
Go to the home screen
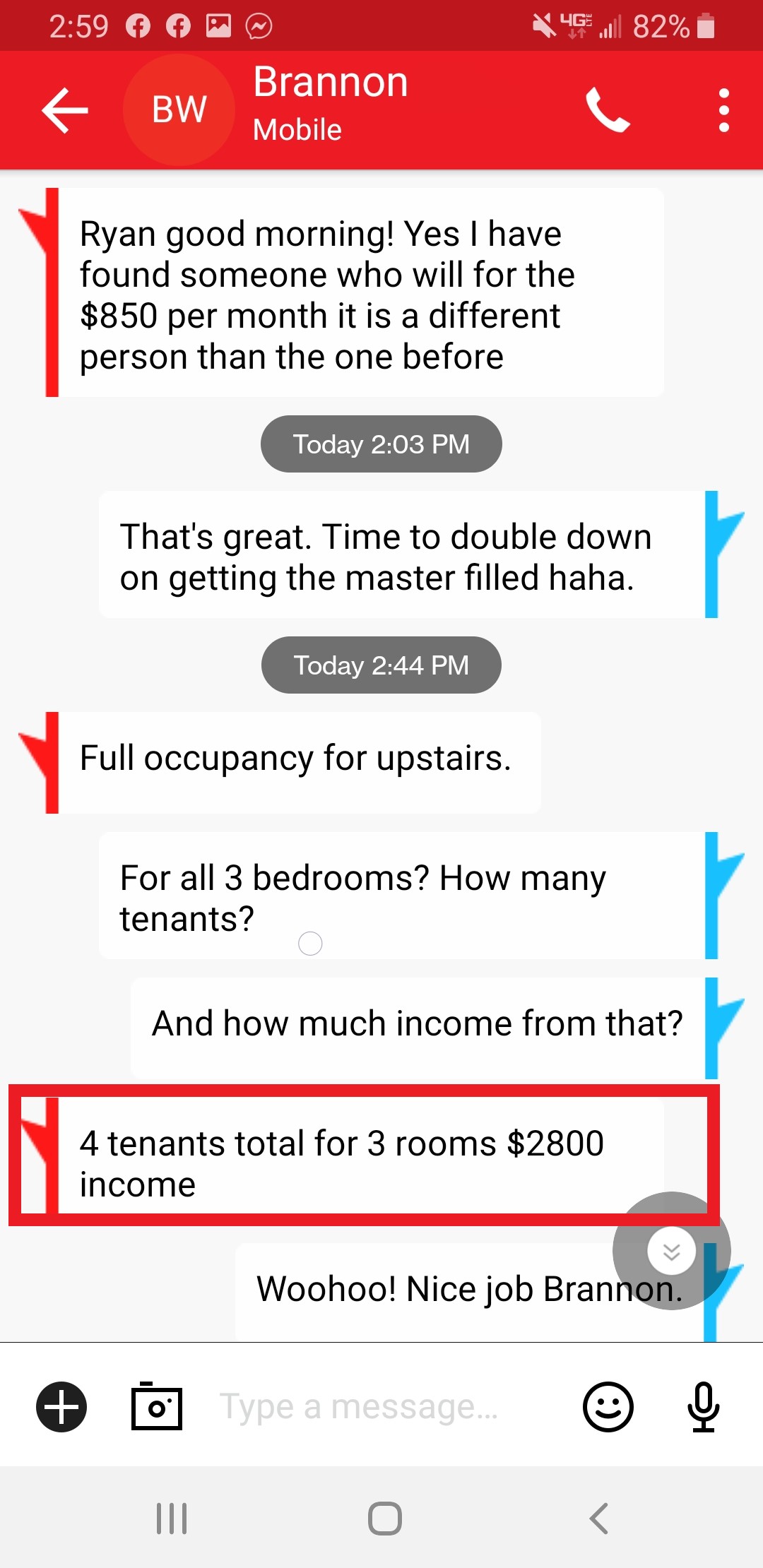tap(384, 1518)
